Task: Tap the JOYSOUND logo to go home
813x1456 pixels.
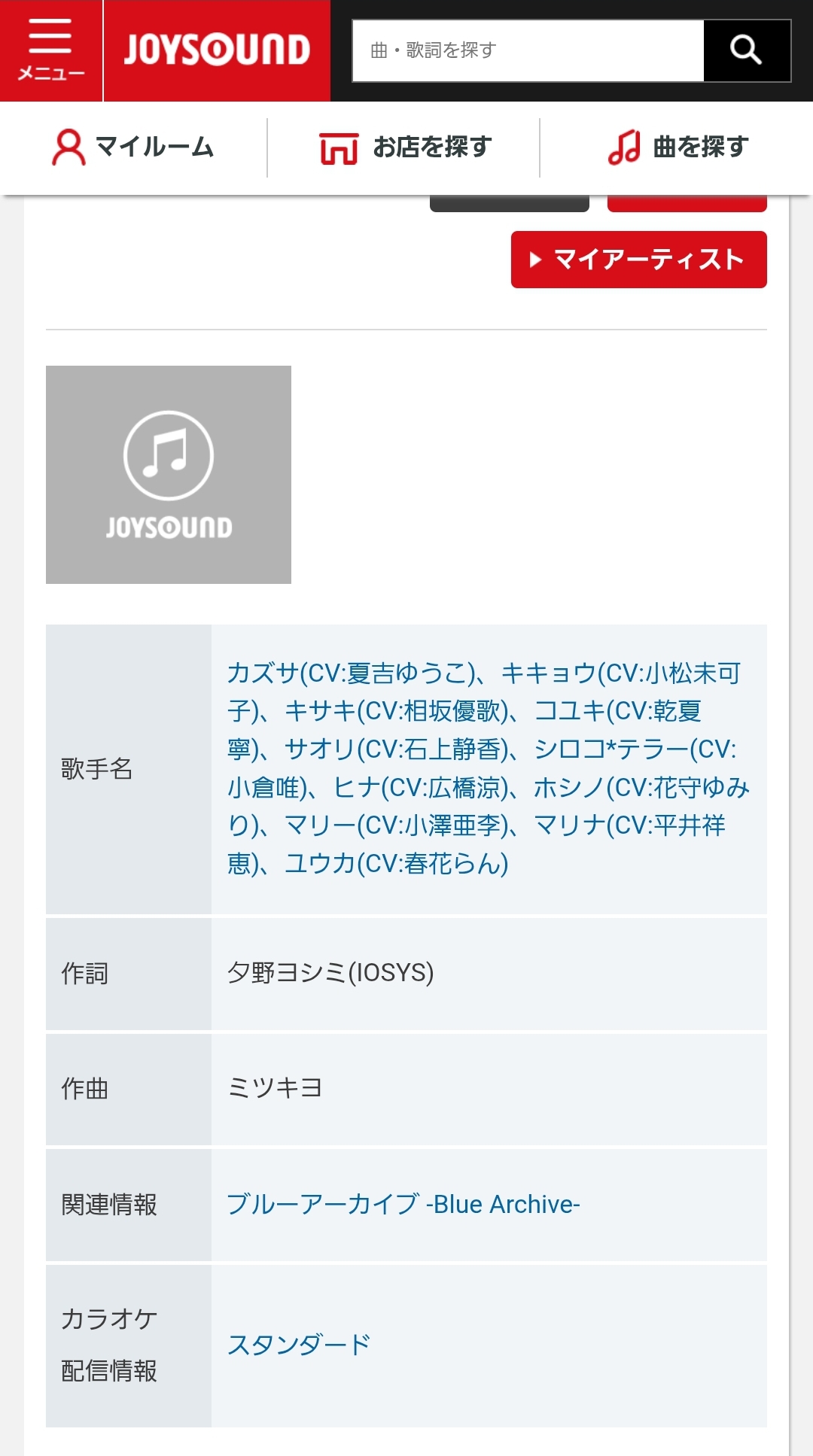Action: (217, 50)
